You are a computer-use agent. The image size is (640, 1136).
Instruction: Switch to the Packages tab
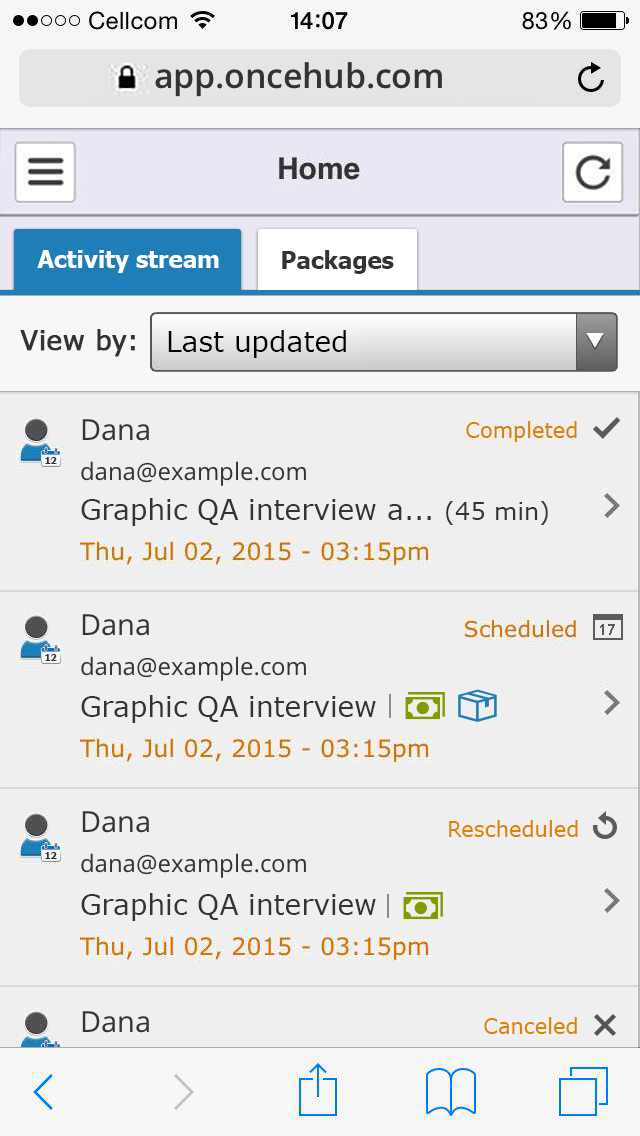tap(337, 261)
